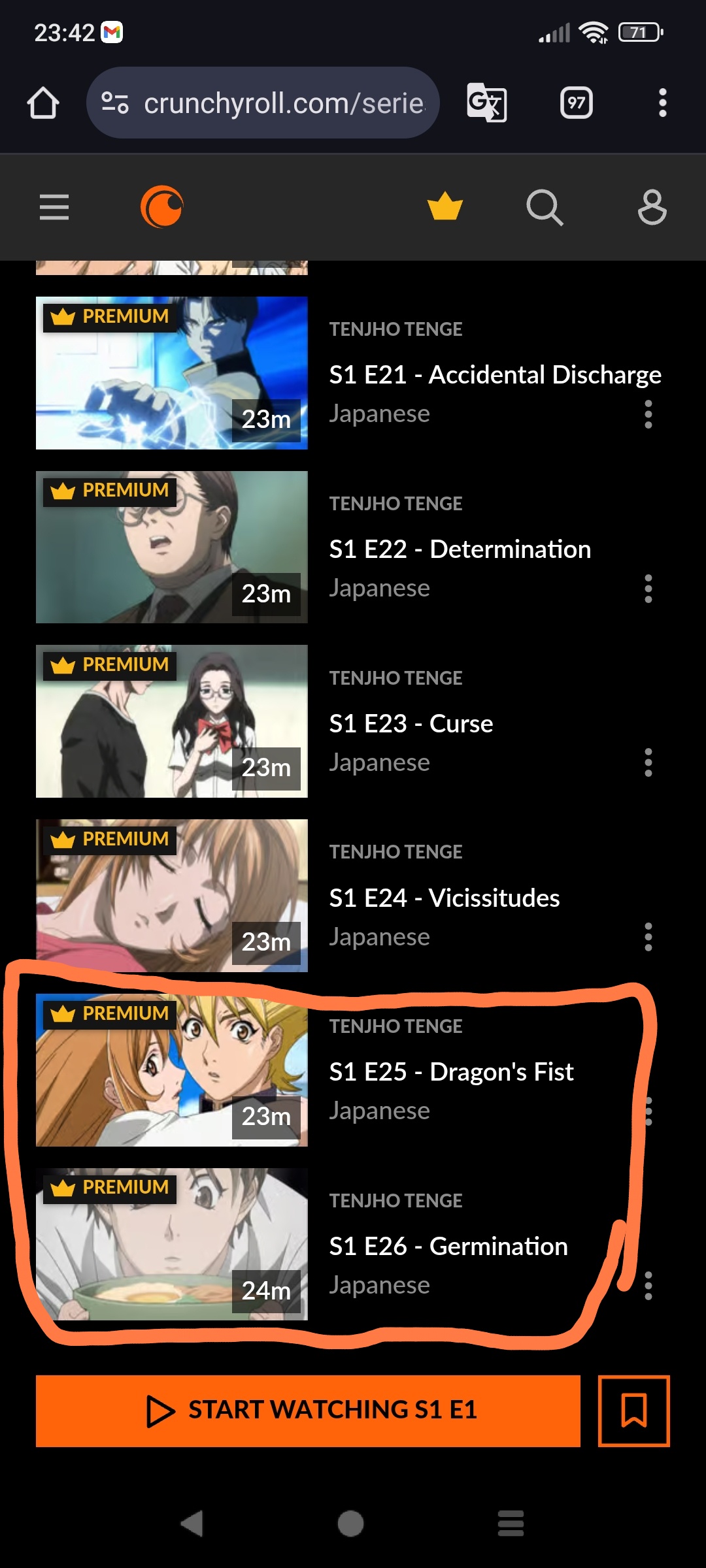Open S1 E24 Vicissitudes episode
Viewport: 706px width, 1568px height.
[x=445, y=898]
